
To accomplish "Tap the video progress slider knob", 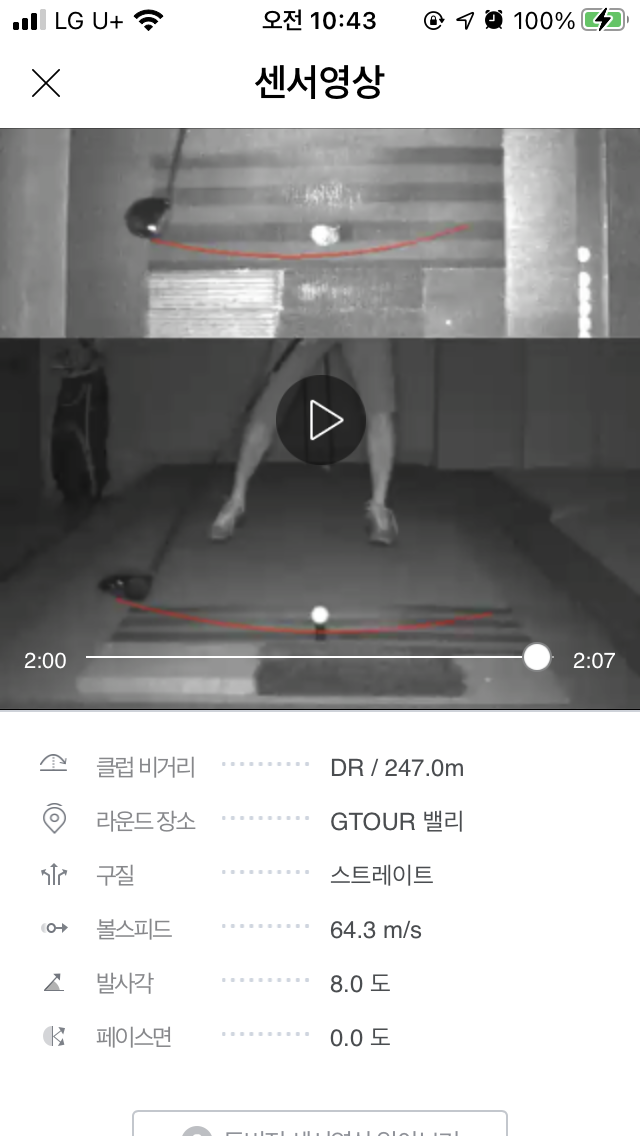I will (537, 657).
